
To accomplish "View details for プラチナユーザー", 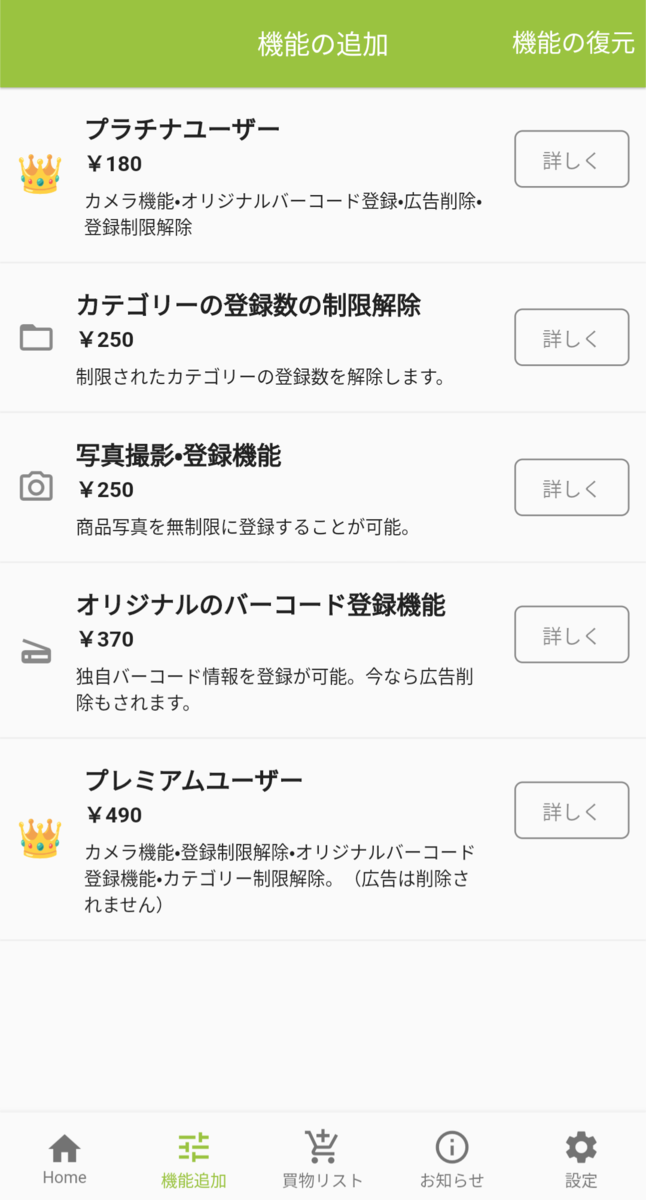I will (571, 160).
